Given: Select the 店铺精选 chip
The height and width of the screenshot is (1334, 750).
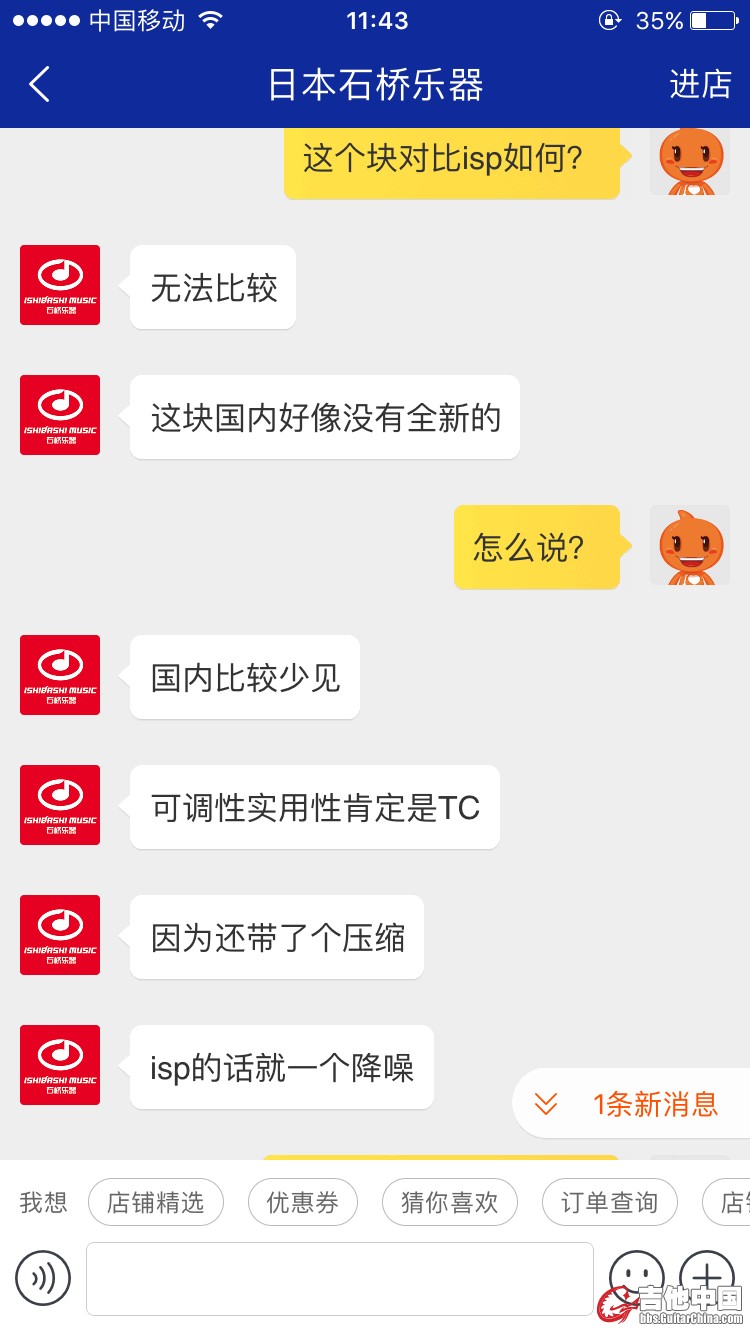Looking at the screenshot, I should coord(156,1202).
